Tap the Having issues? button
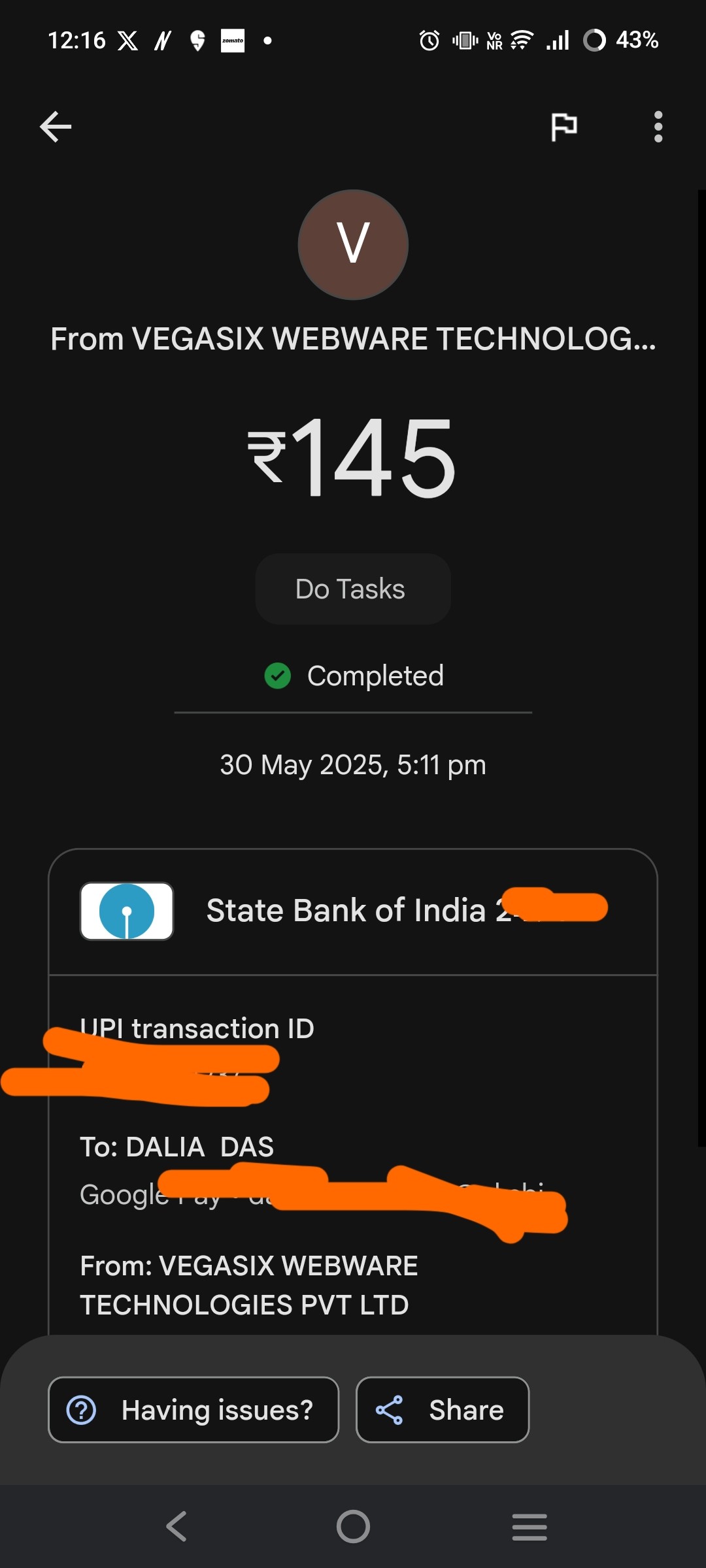This screenshot has height=1568, width=706. click(193, 1409)
